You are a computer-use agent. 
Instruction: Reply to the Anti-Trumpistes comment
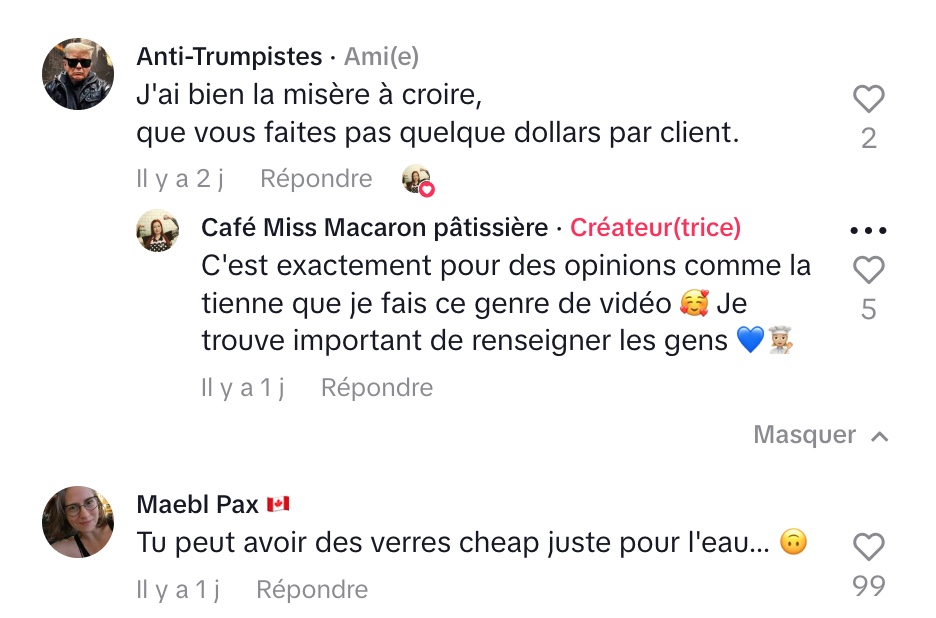(x=316, y=179)
